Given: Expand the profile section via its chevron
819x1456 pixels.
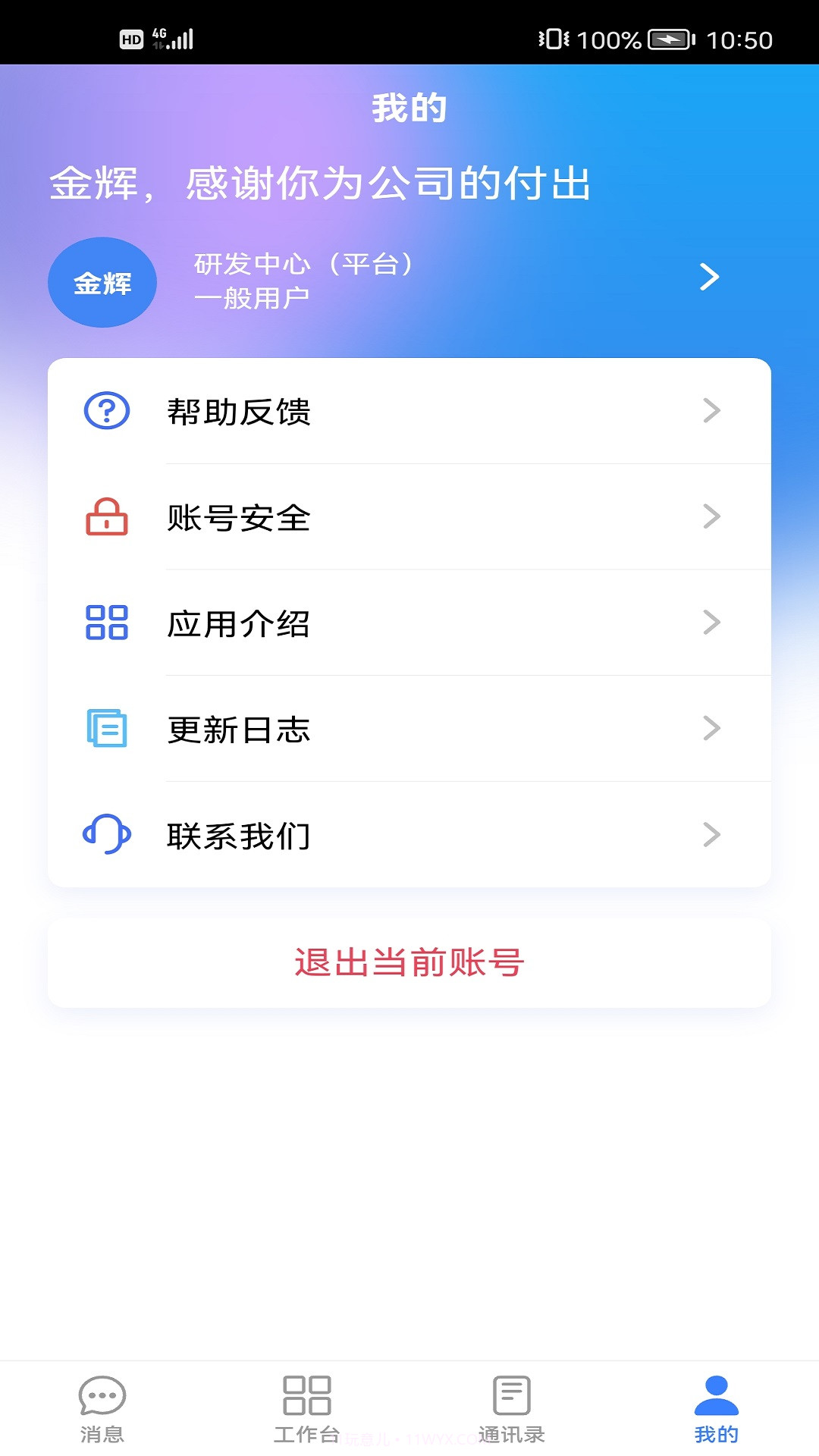Looking at the screenshot, I should pyautogui.click(x=710, y=278).
